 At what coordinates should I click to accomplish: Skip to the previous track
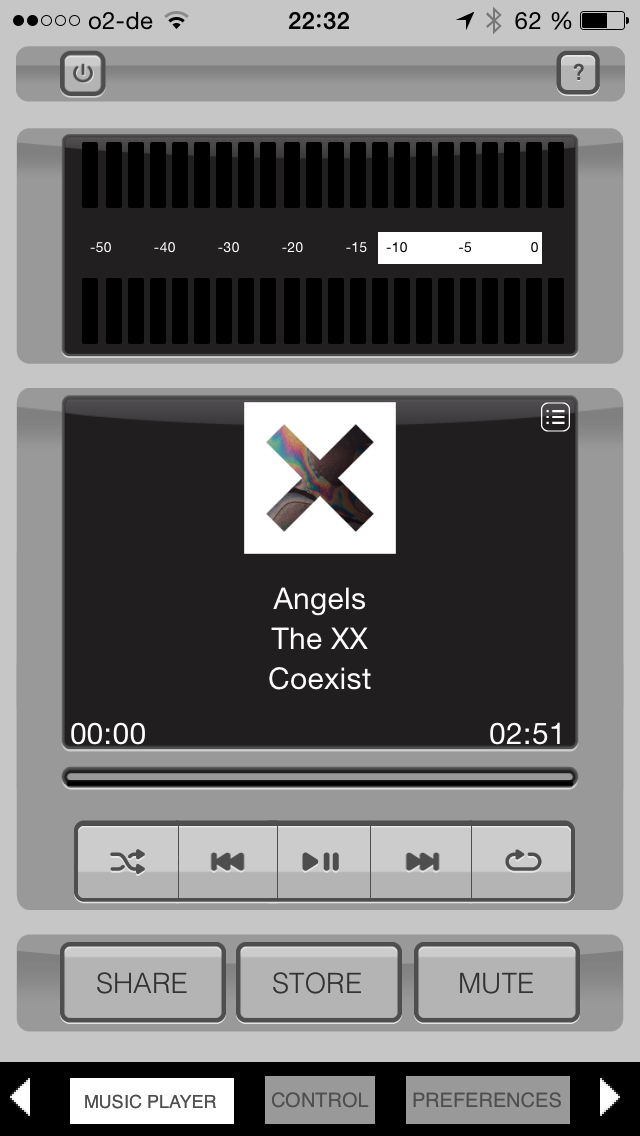228,861
